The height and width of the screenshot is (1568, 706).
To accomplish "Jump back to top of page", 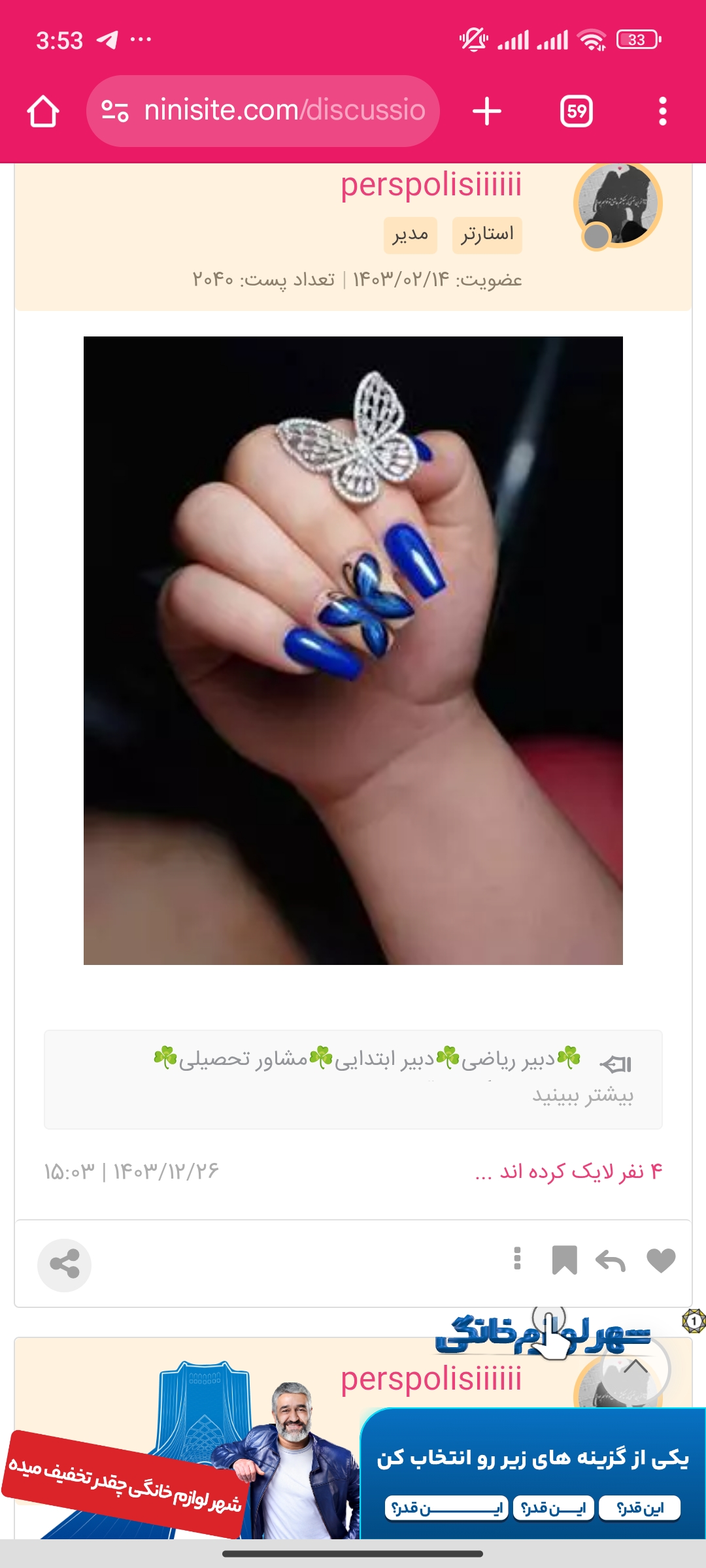I will (x=635, y=1367).
